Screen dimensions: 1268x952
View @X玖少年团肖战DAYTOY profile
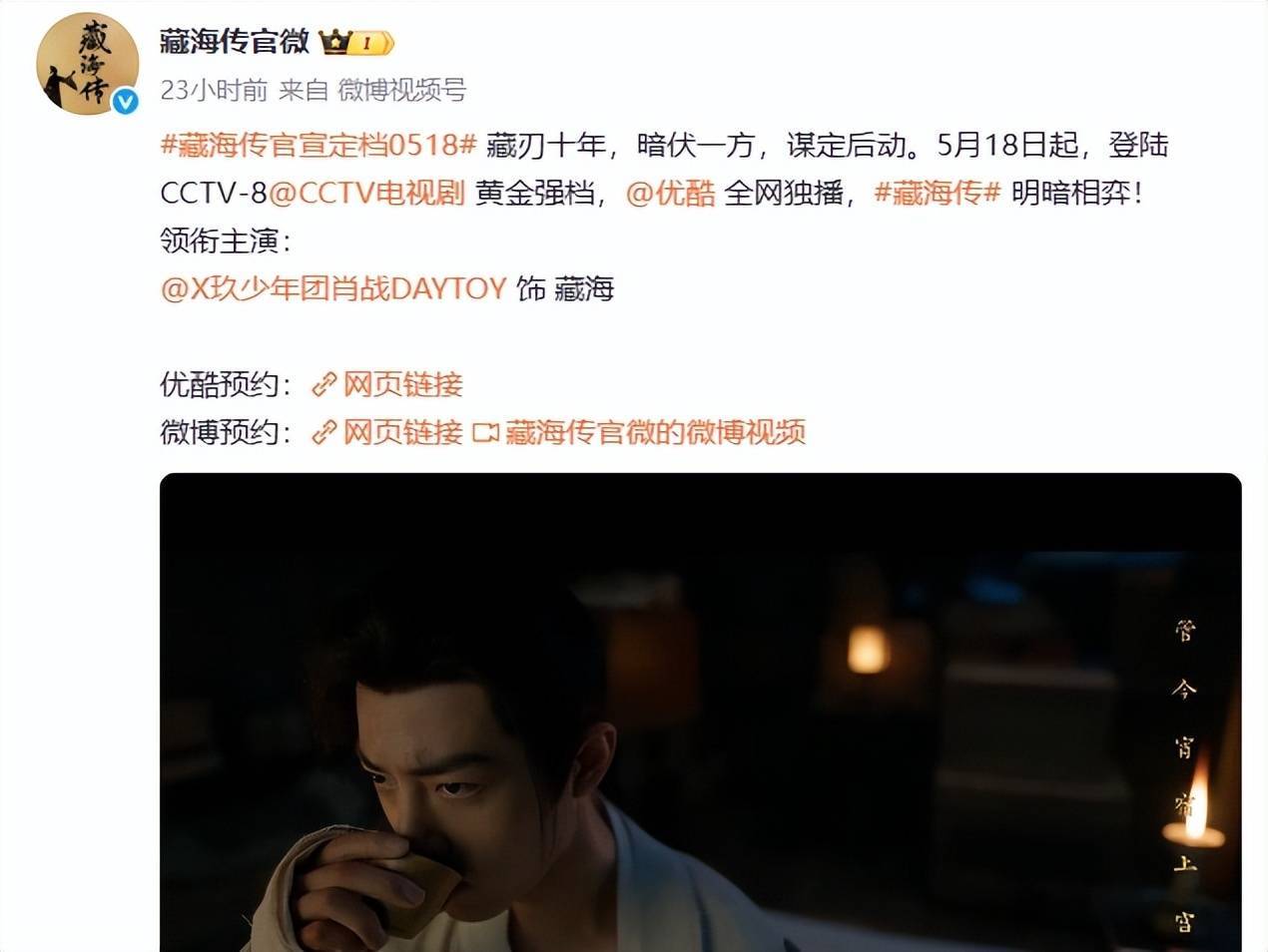(x=333, y=289)
